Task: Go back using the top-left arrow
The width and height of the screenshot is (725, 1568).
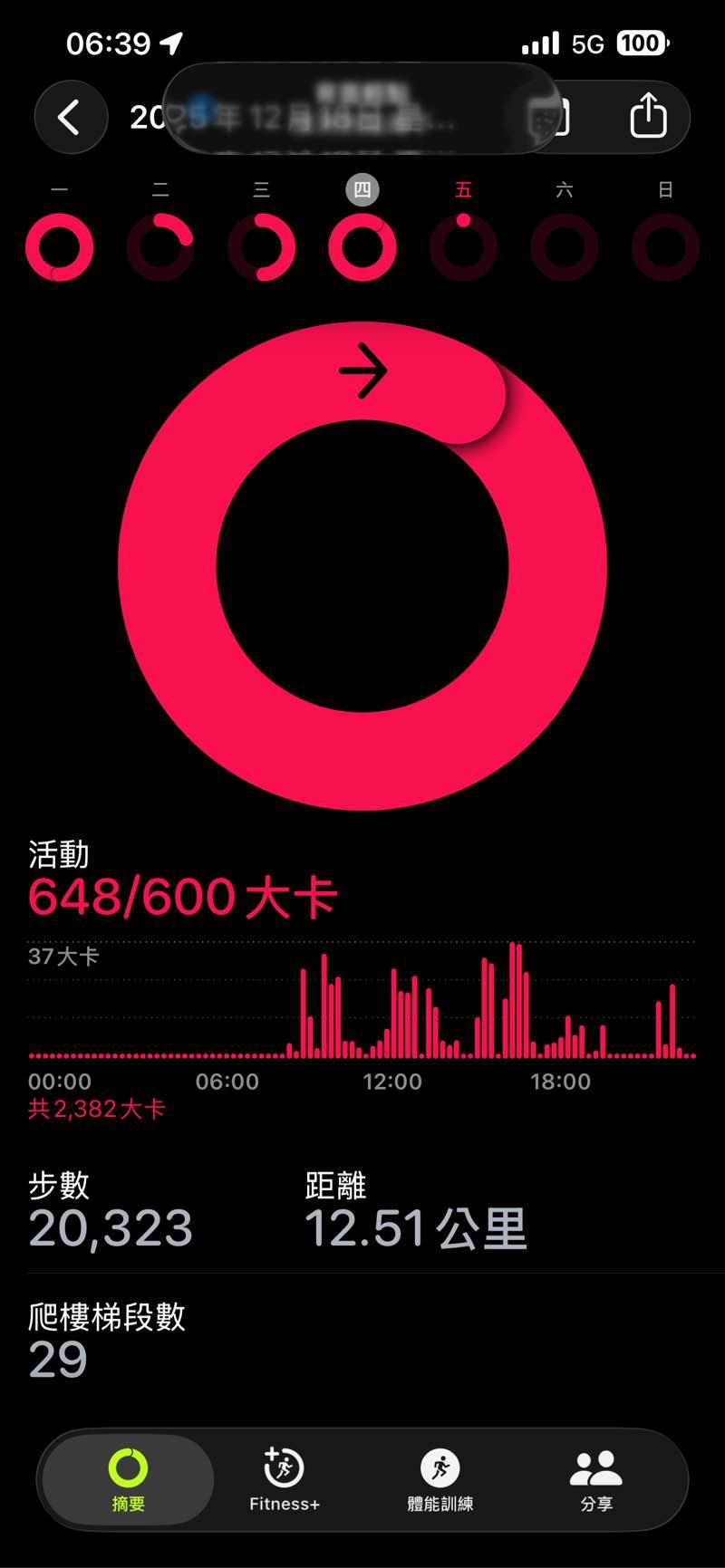Action: (70, 118)
